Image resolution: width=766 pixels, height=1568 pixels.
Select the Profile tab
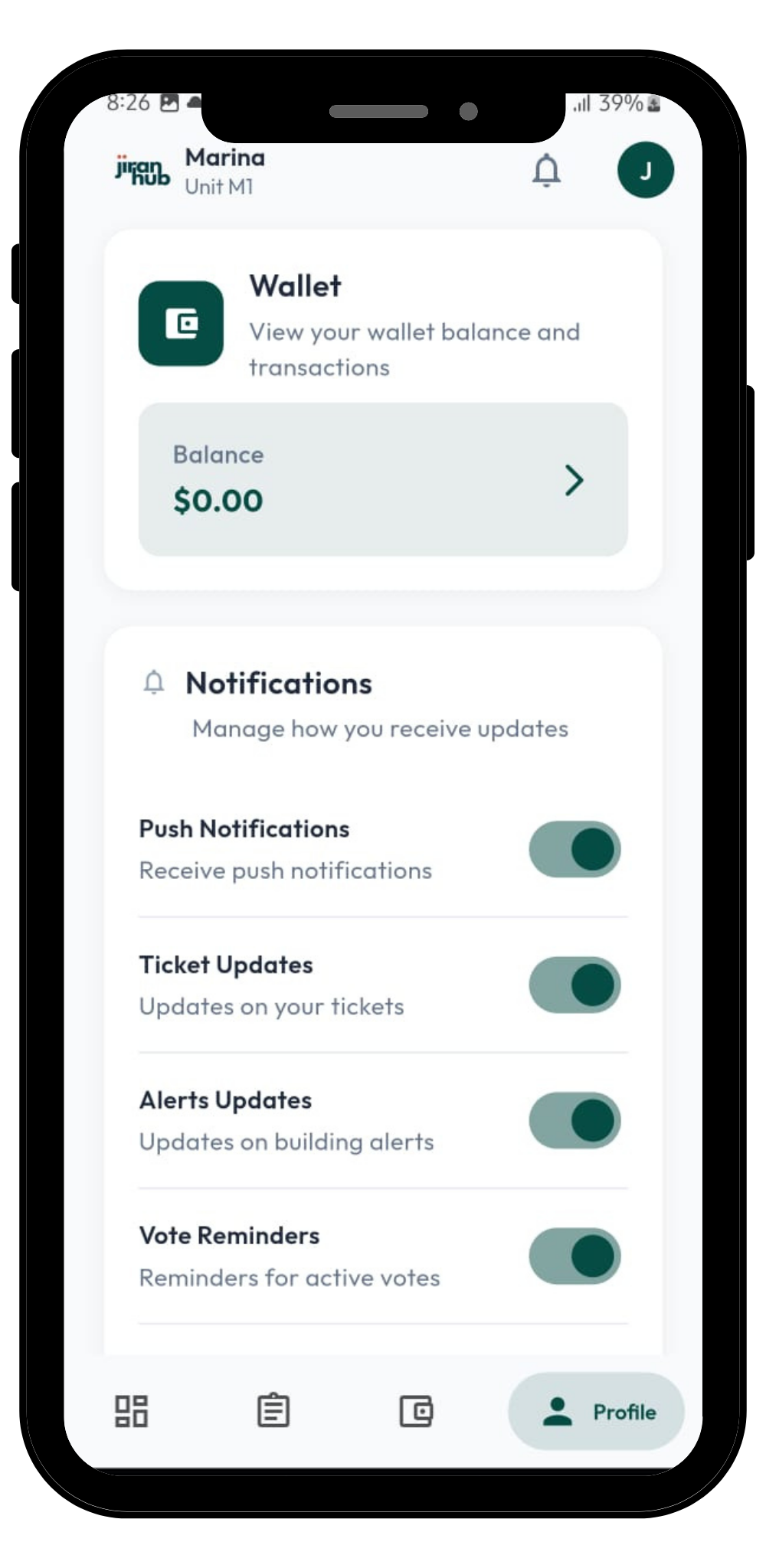(596, 1411)
